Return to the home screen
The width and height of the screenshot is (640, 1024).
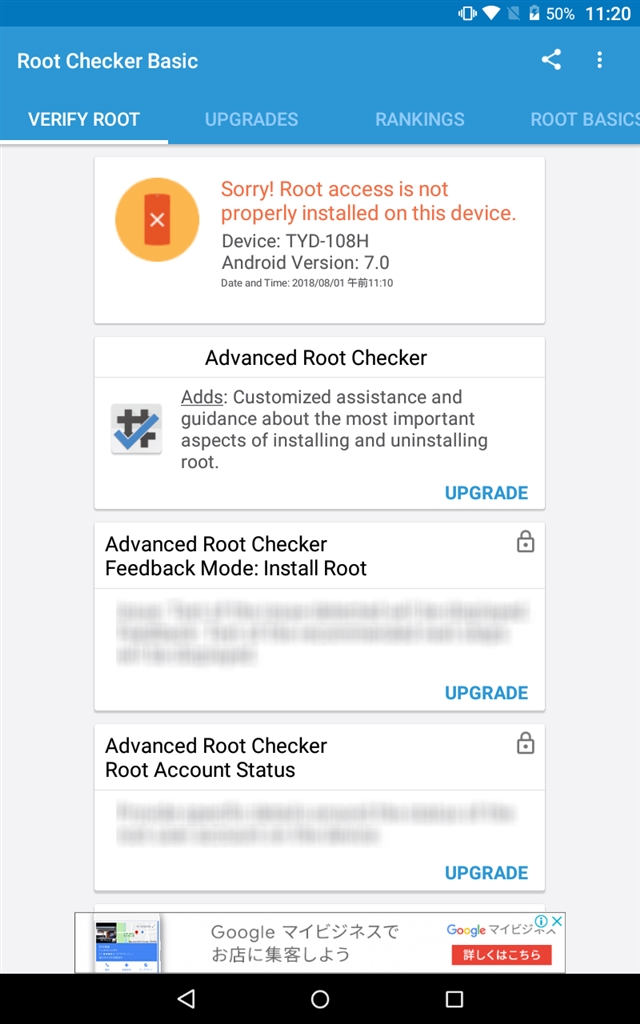pyautogui.click(x=320, y=998)
